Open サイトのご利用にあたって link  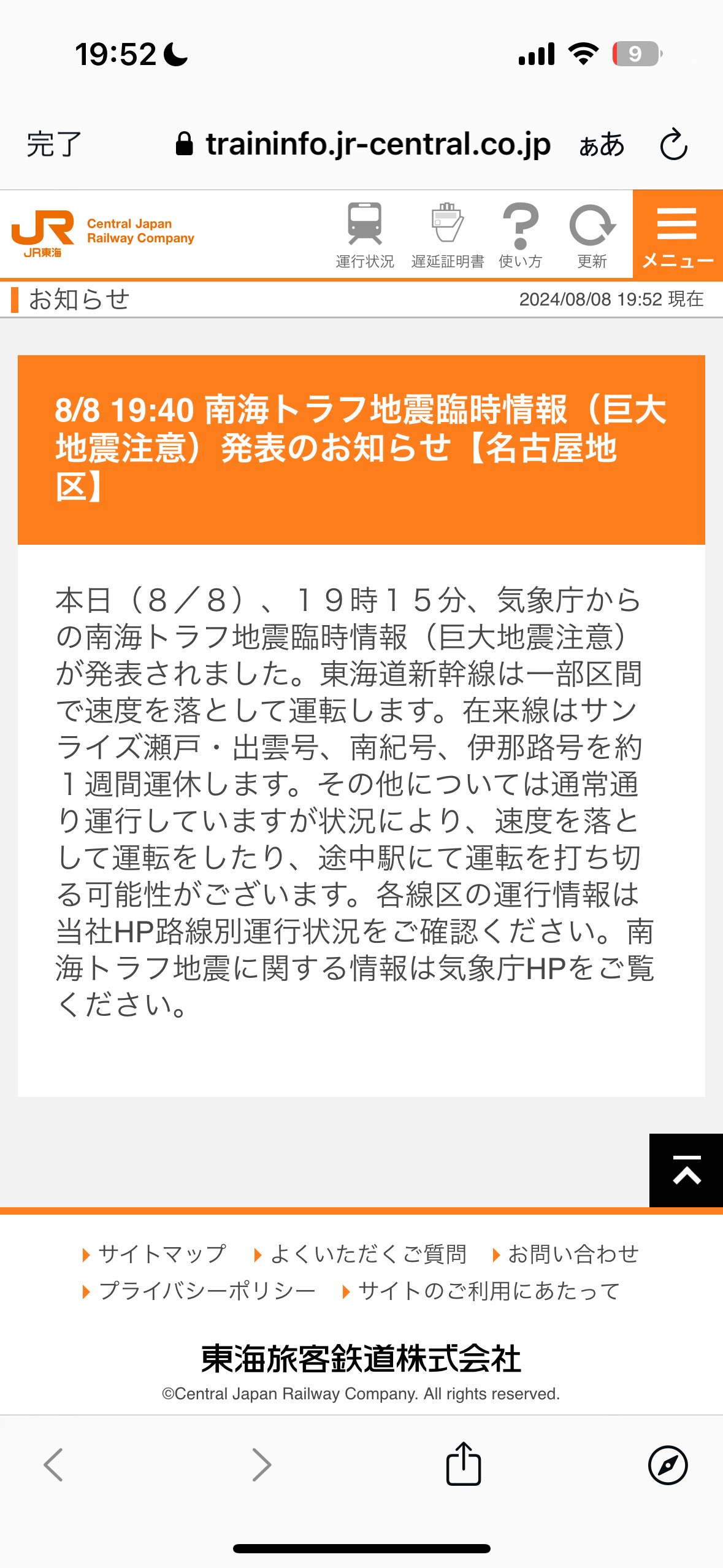489,1291
